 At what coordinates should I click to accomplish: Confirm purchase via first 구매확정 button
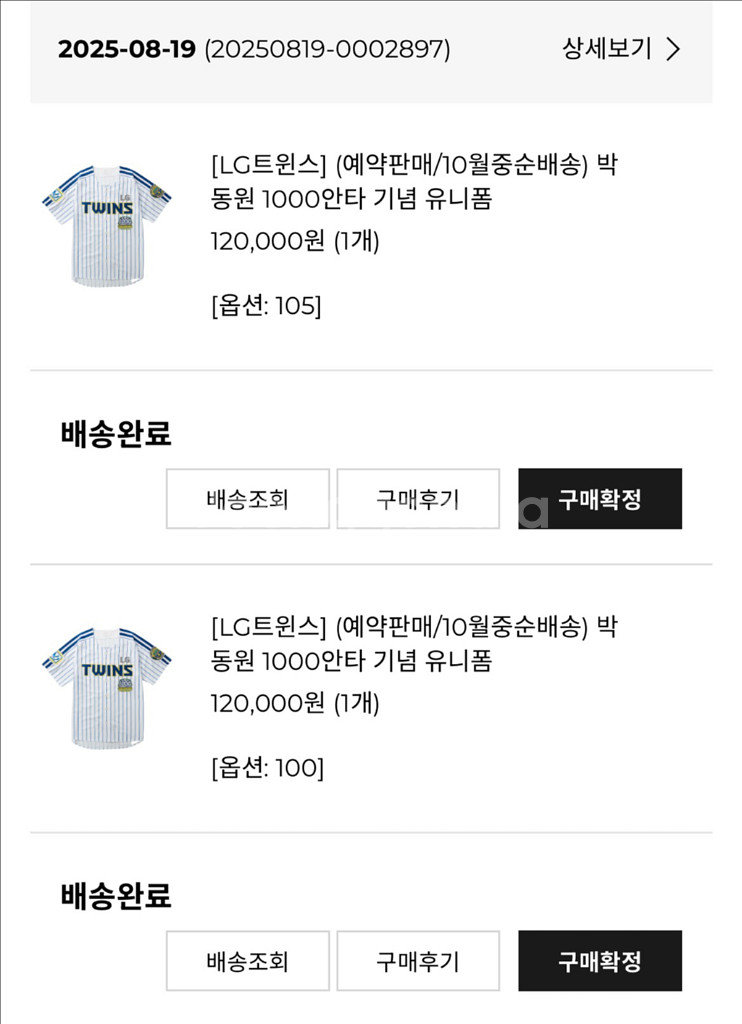coord(601,499)
